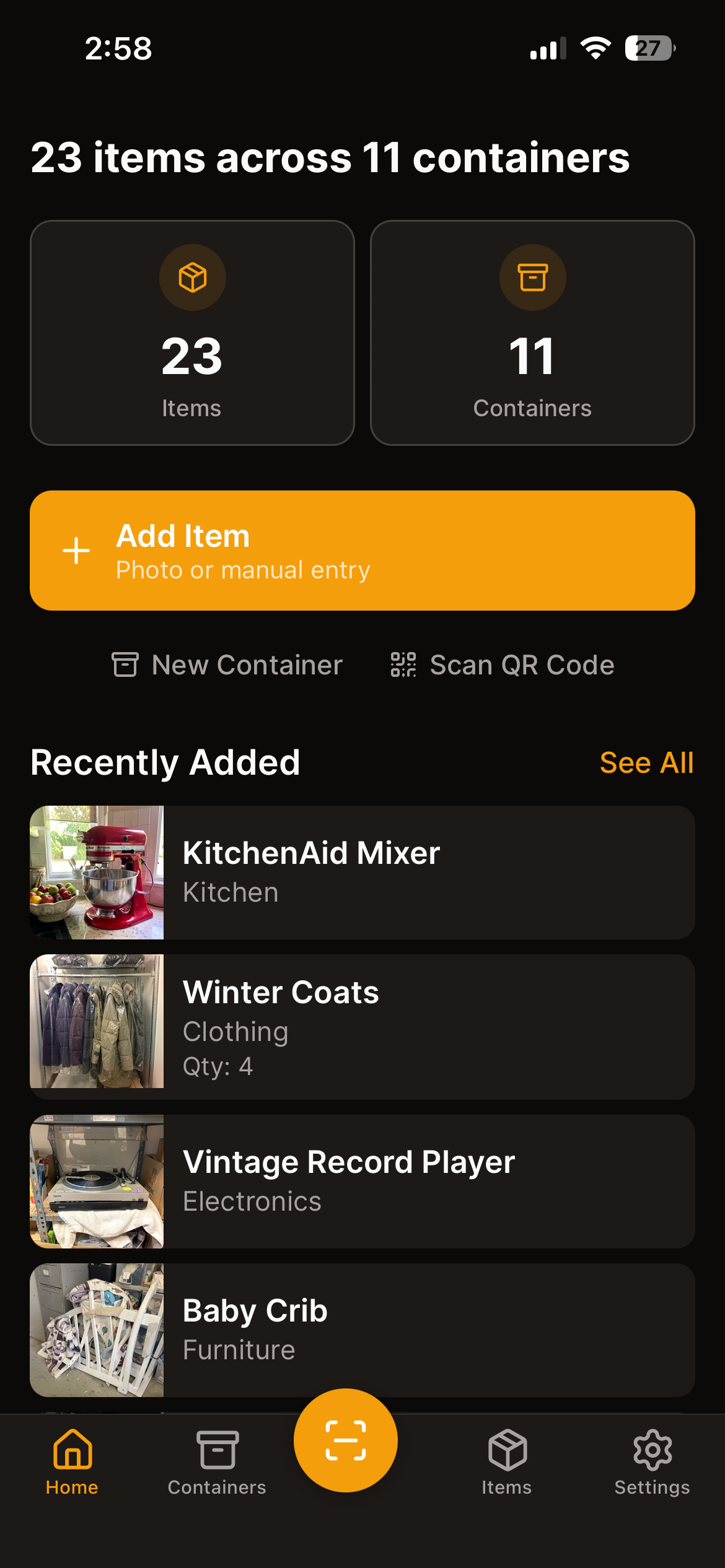This screenshot has height=1568, width=725.
Task: Tap the Vintage Record Player thumbnail photo
Action: (x=97, y=1181)
